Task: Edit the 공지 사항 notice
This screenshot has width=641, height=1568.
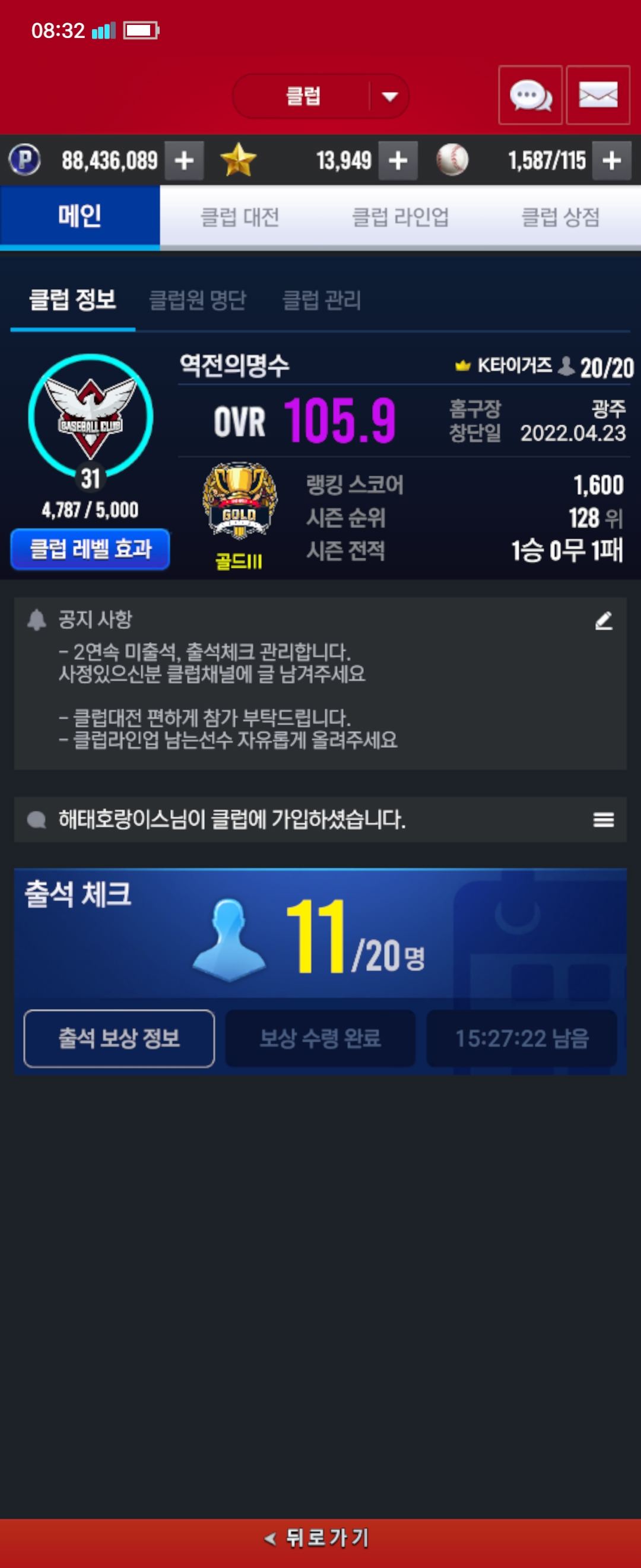Action: click(x=603, y=621)
